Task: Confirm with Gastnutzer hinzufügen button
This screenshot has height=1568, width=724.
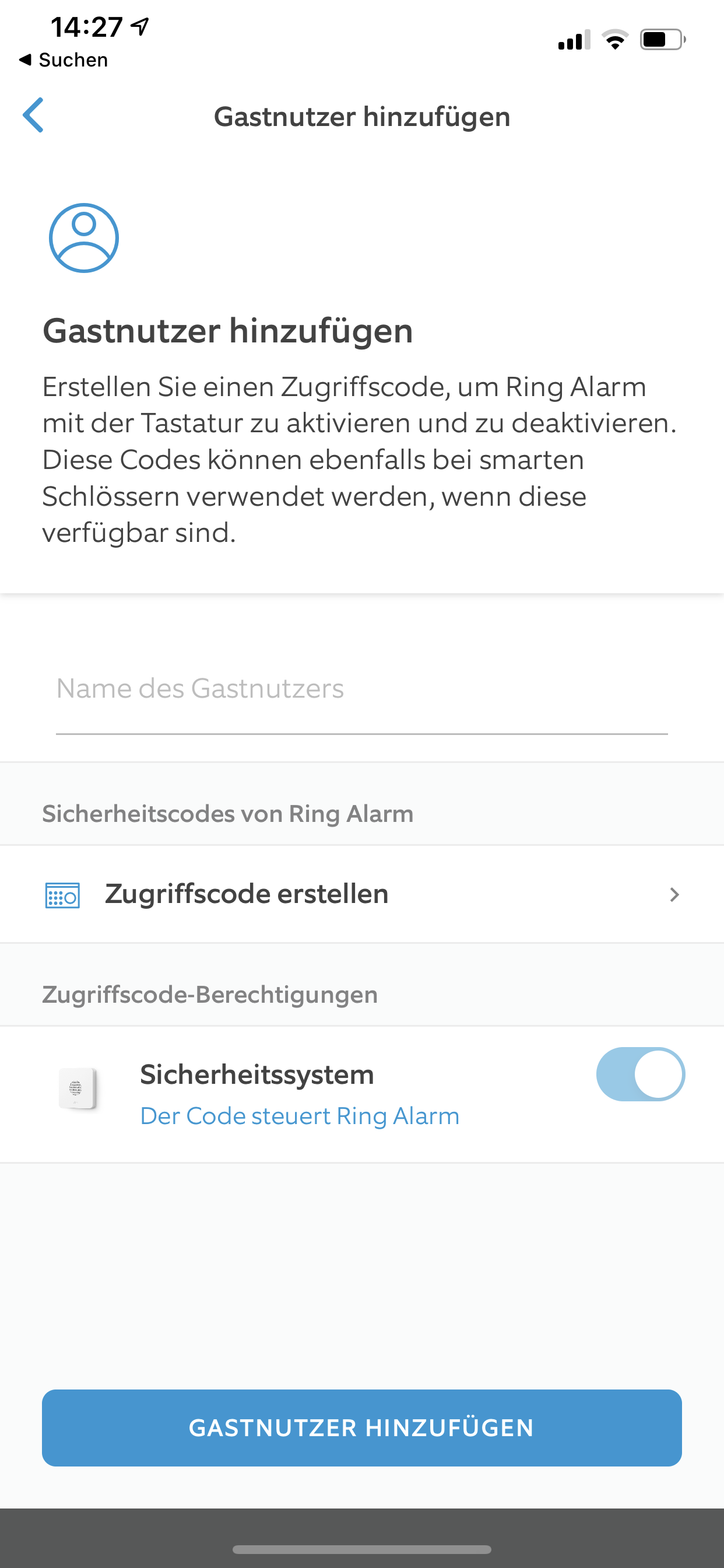Action: click(361, 1427)
